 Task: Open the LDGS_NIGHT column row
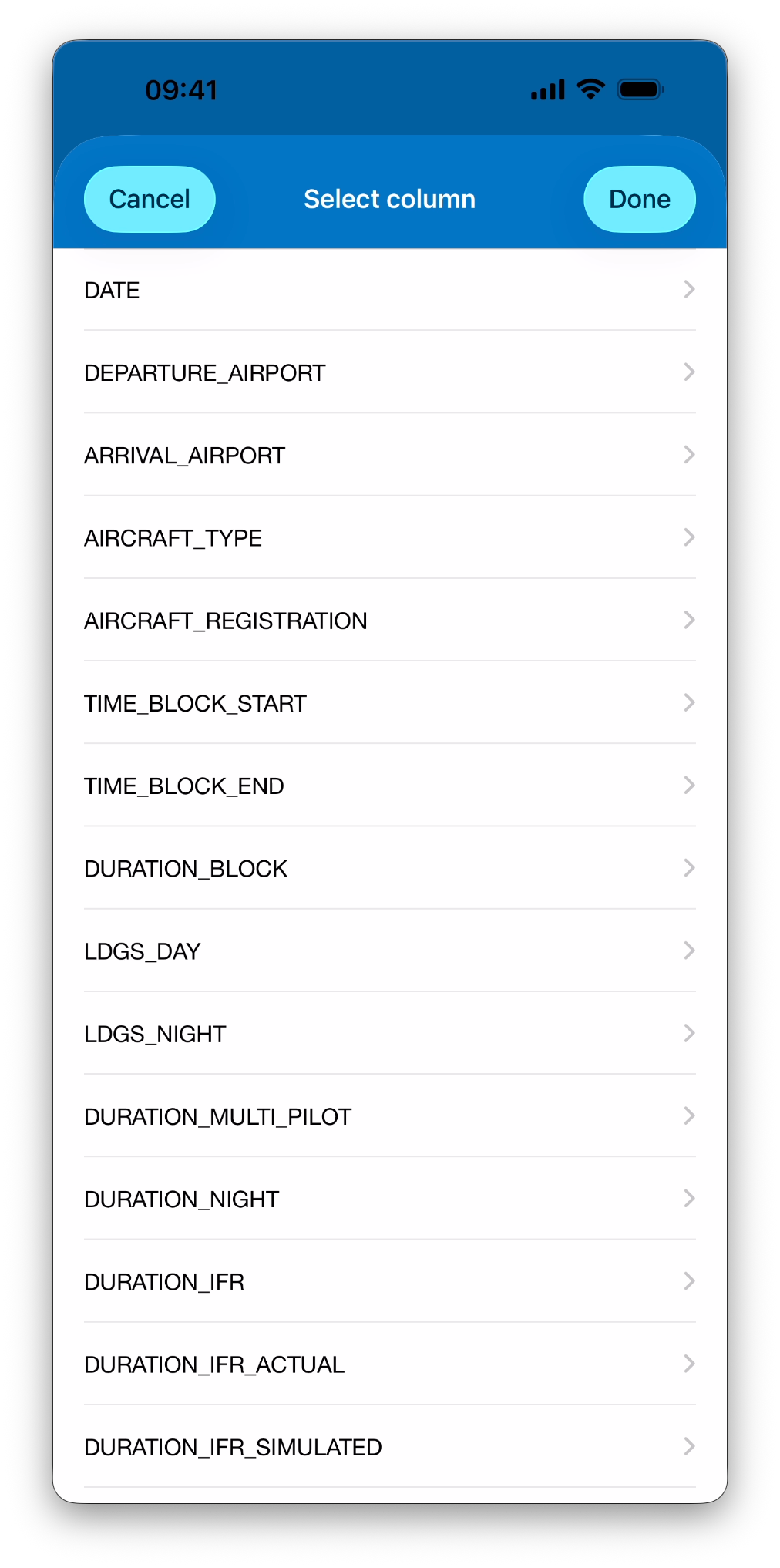coord(390,1033)
